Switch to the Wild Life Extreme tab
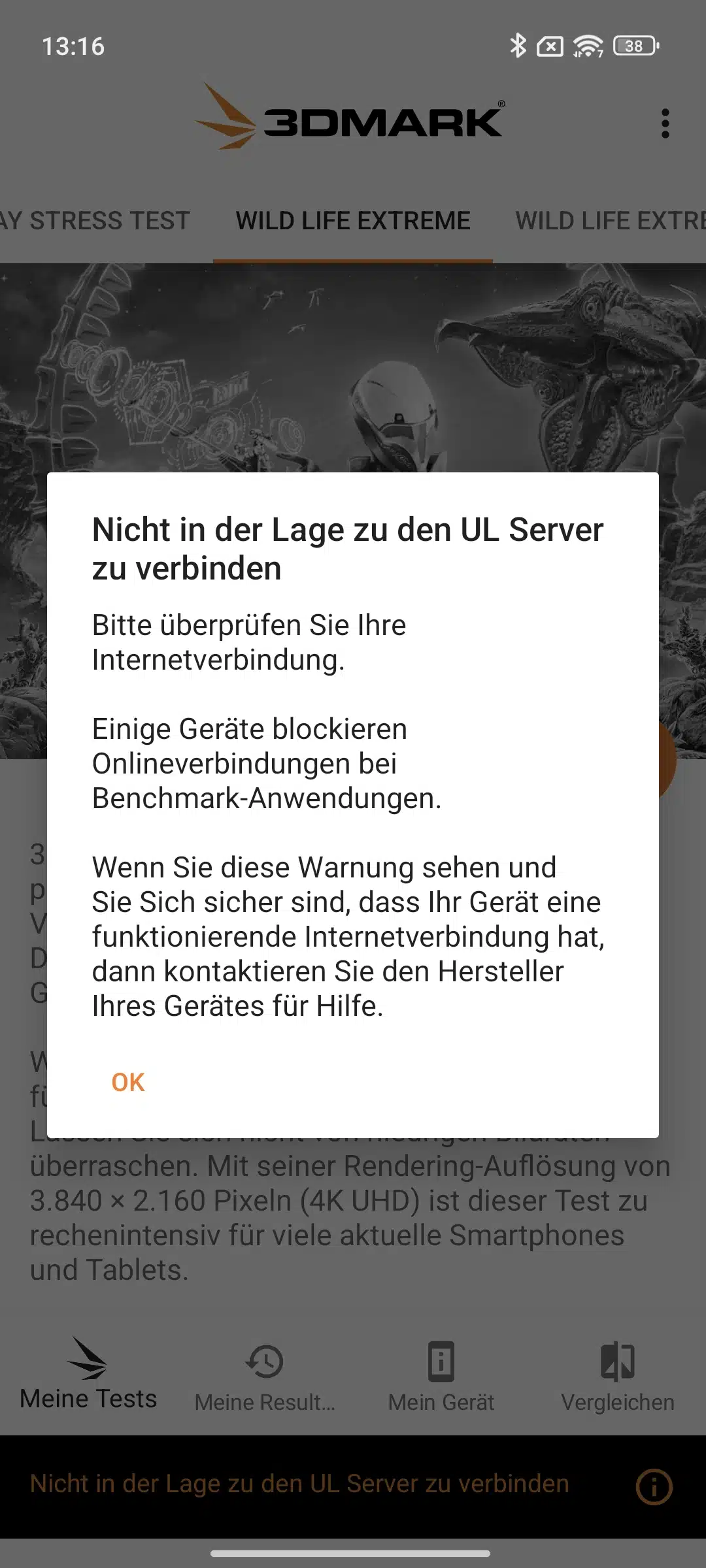 pyautogui.click(x=353, y=221)
